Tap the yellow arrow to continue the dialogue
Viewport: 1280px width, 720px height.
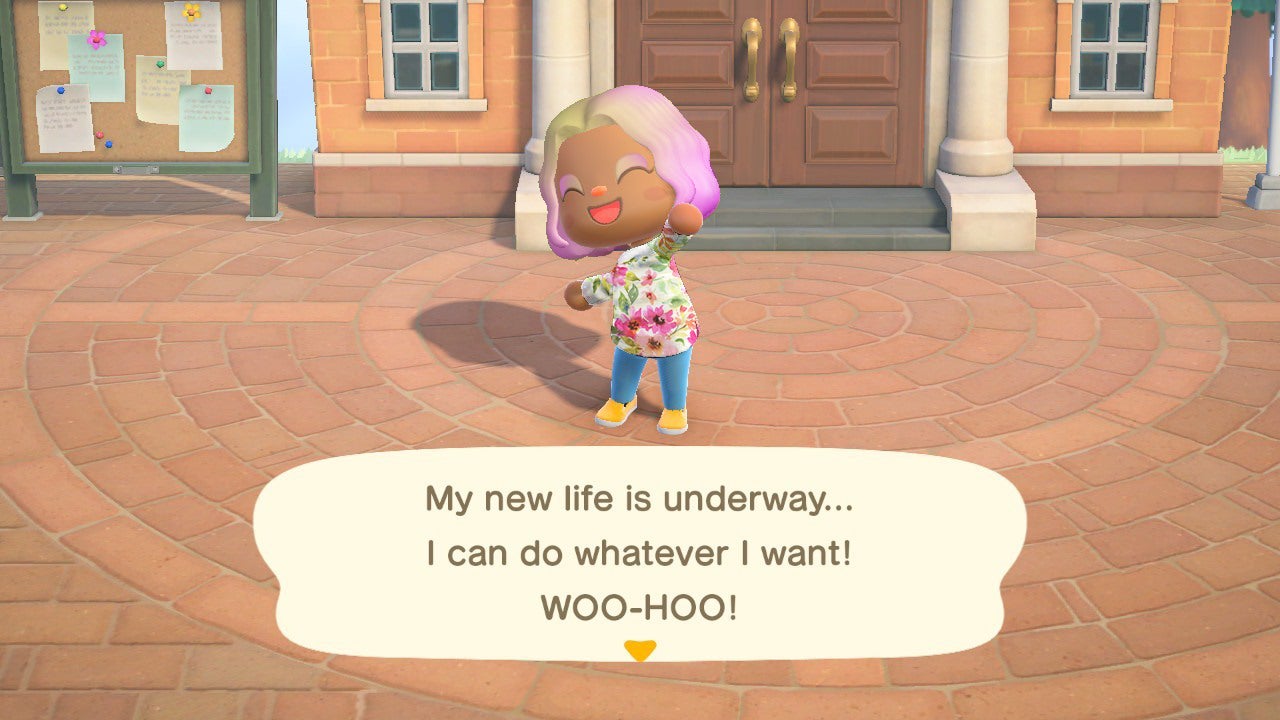pos(639,651)
